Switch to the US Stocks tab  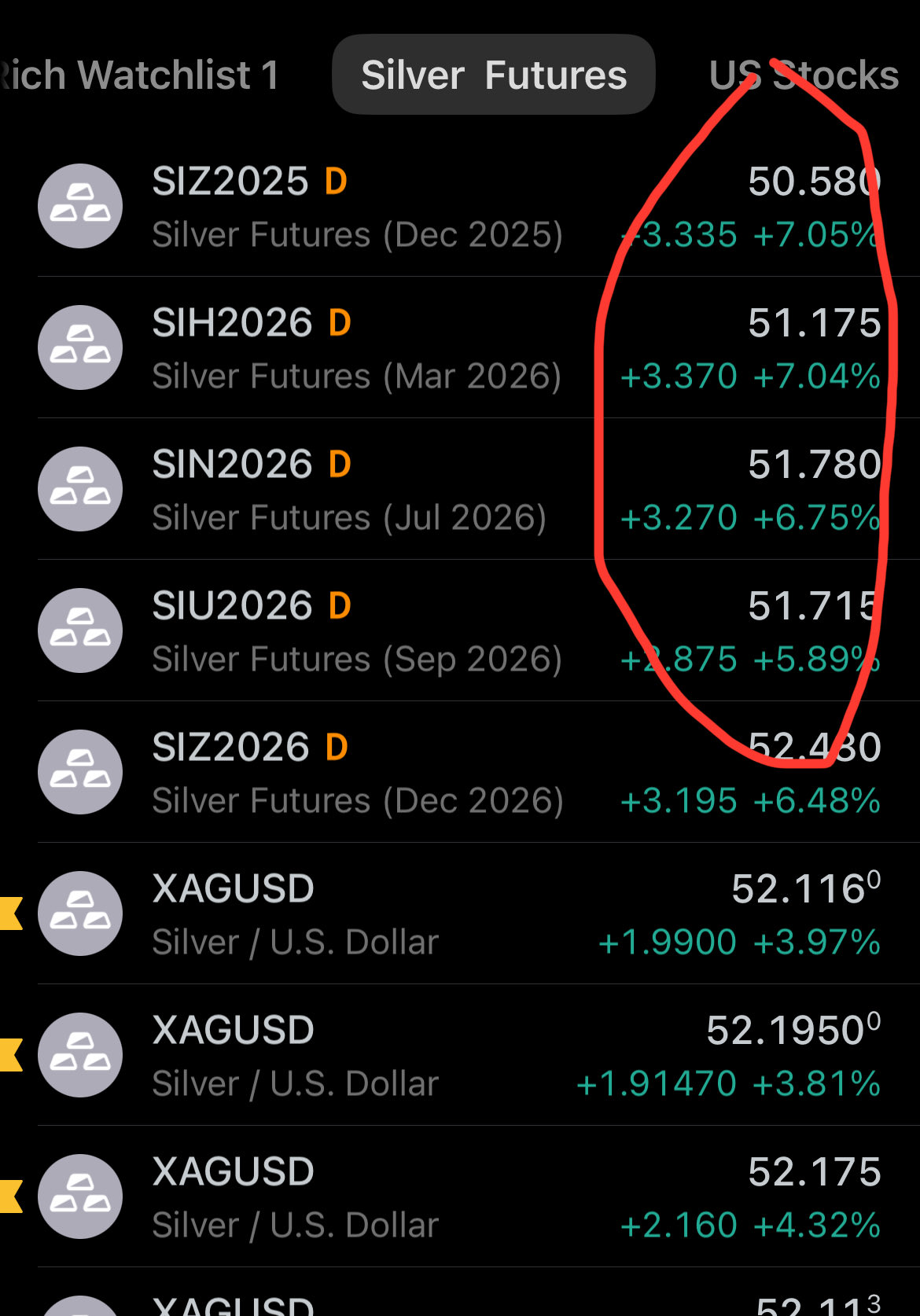[804, 75]
